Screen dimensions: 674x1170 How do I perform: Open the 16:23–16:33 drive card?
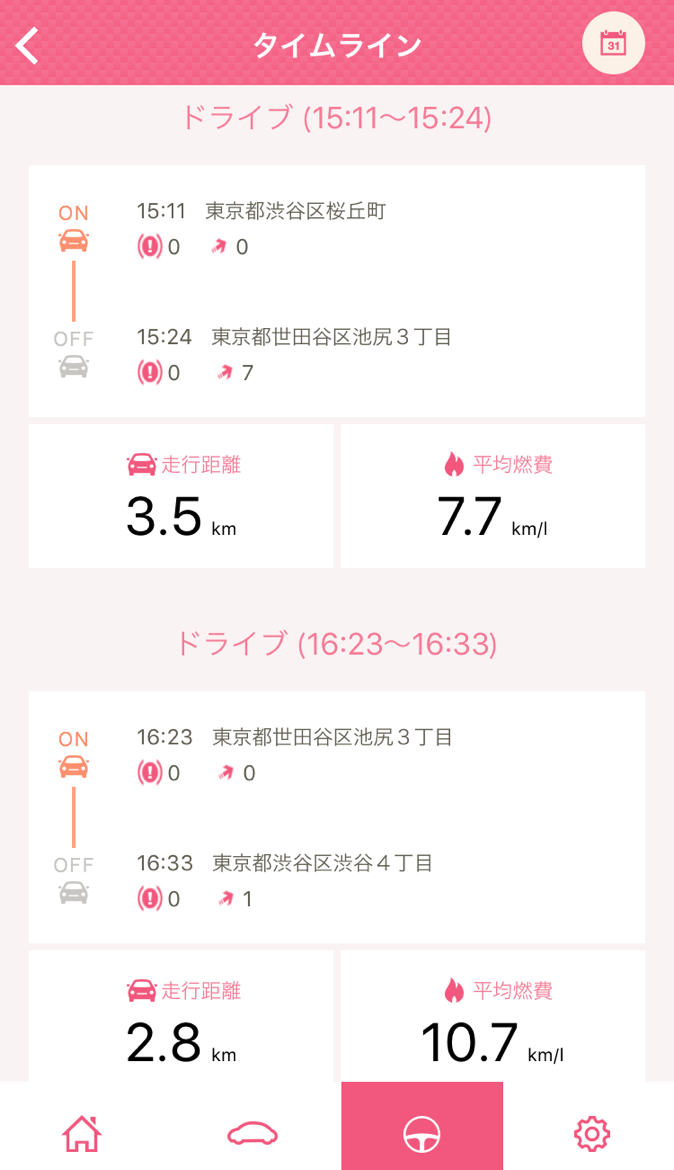tap(337, 817)
